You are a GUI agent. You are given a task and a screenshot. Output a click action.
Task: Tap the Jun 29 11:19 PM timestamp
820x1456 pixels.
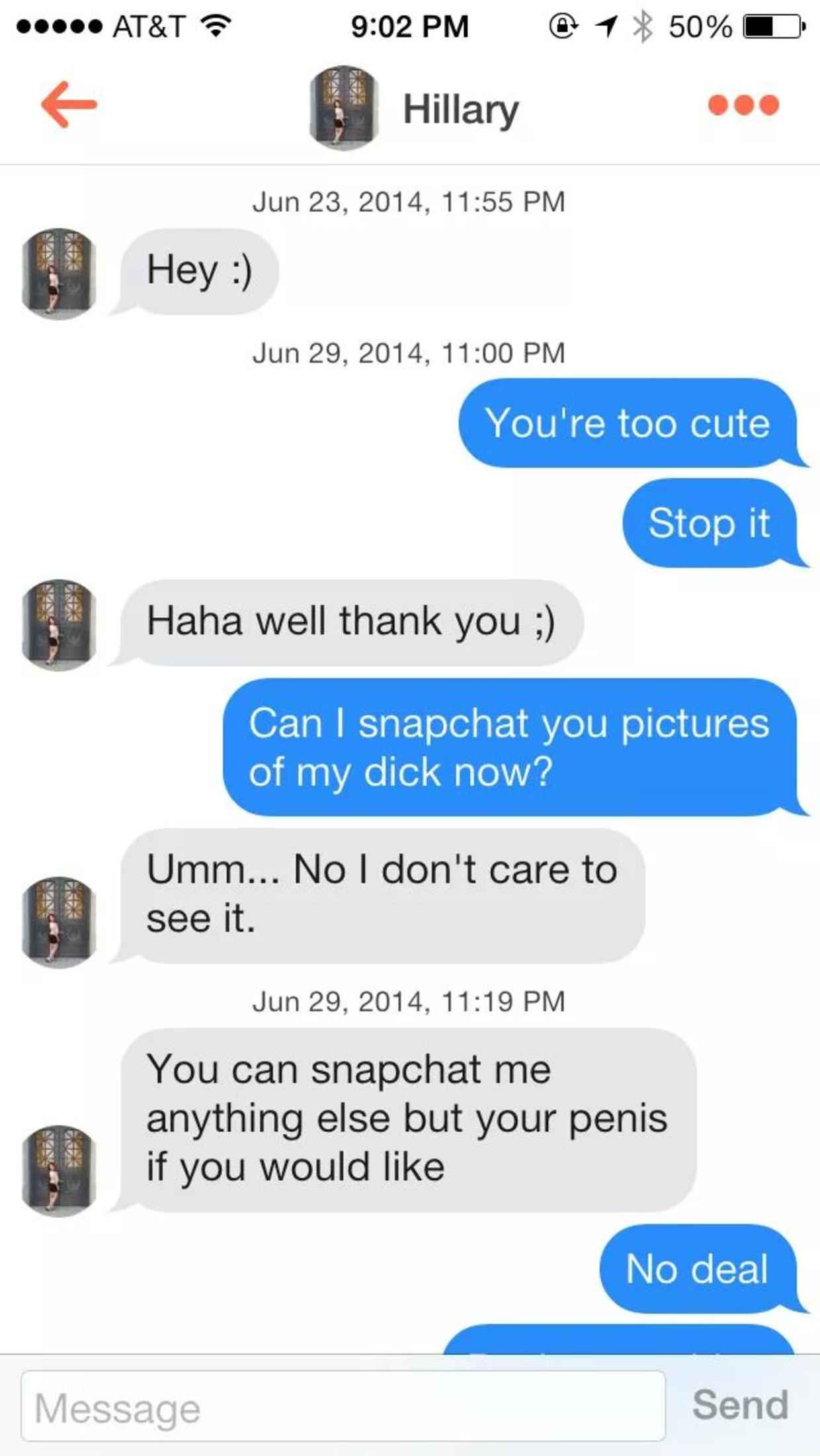(409, 1003)
